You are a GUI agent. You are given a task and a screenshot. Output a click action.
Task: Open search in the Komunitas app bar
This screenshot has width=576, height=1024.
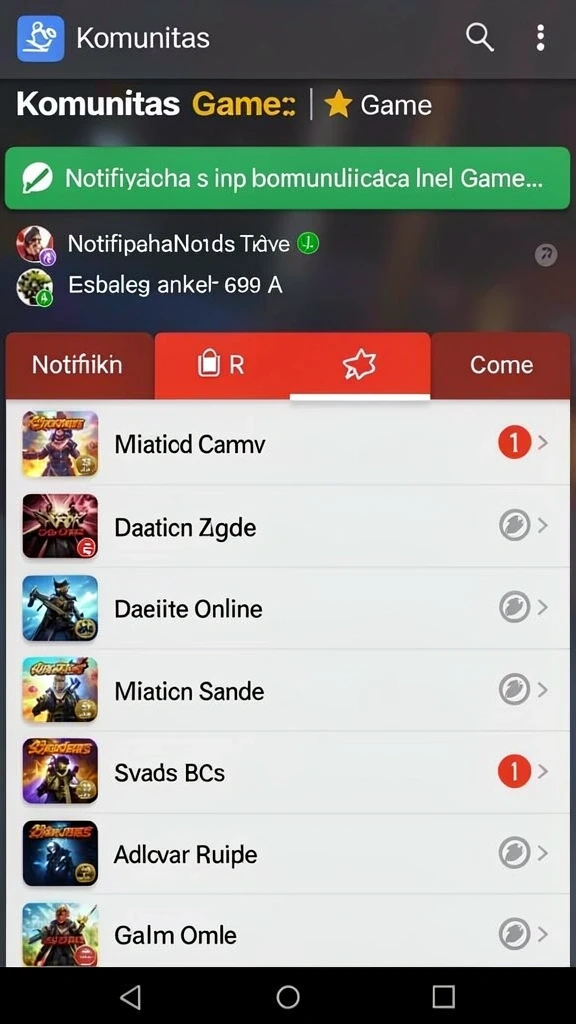(x=479, y=38)
